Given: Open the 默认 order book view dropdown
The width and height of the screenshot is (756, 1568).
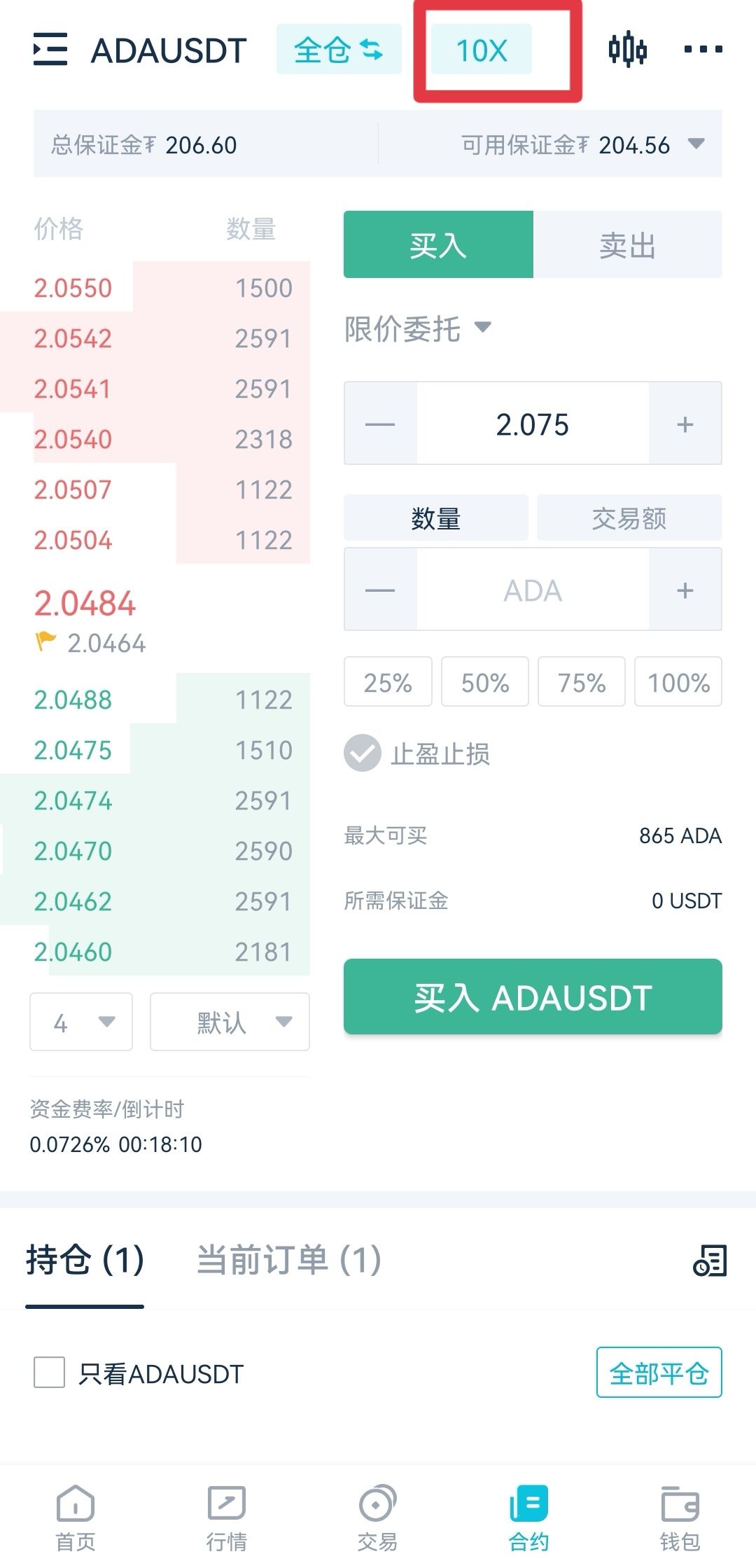Looking at the screenshot, I should (230, 1022).
